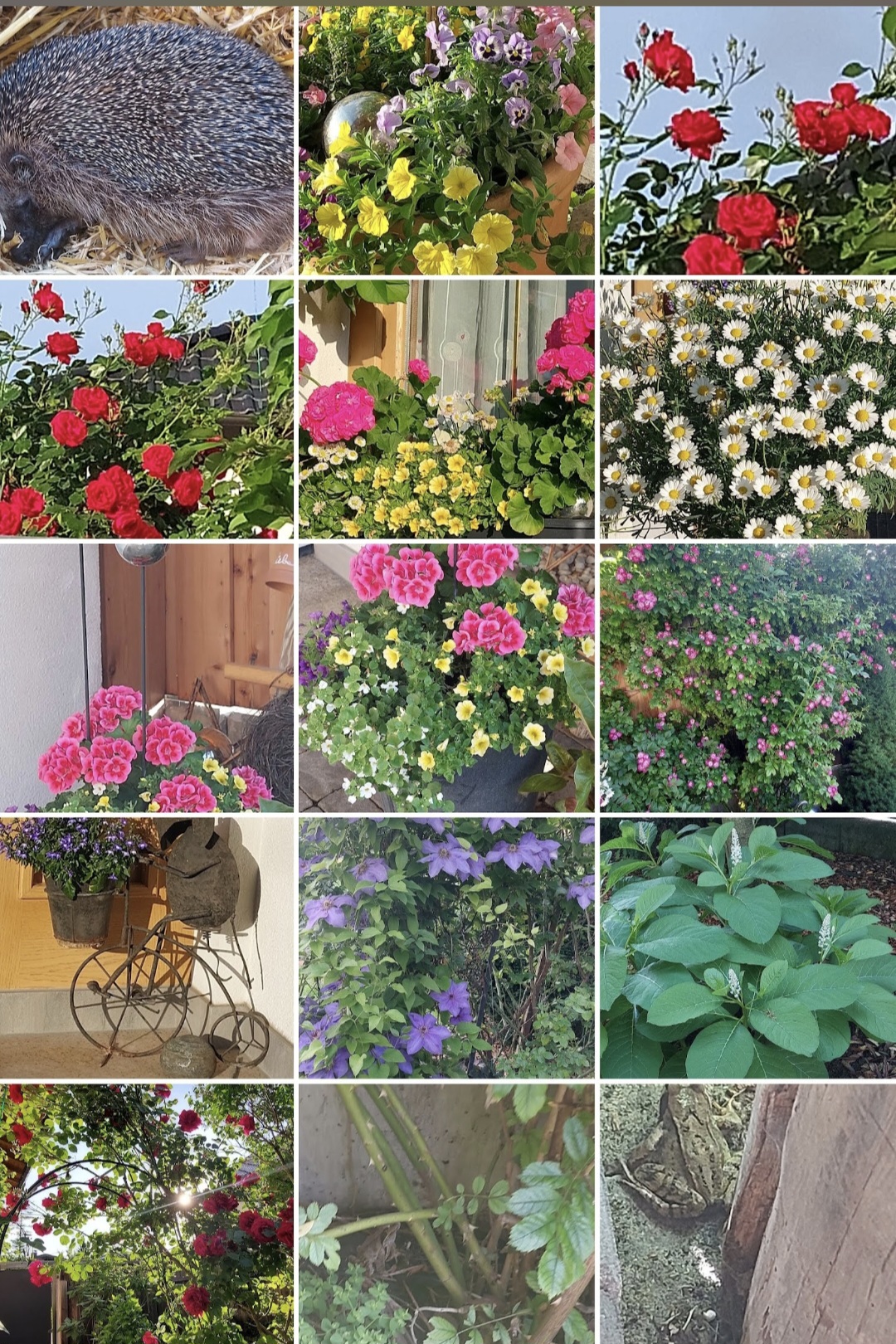Tap the potted pink geraniums with yellow blooms photo
The width and height of the screenshot is (896, 1344).
coord(446,677)
